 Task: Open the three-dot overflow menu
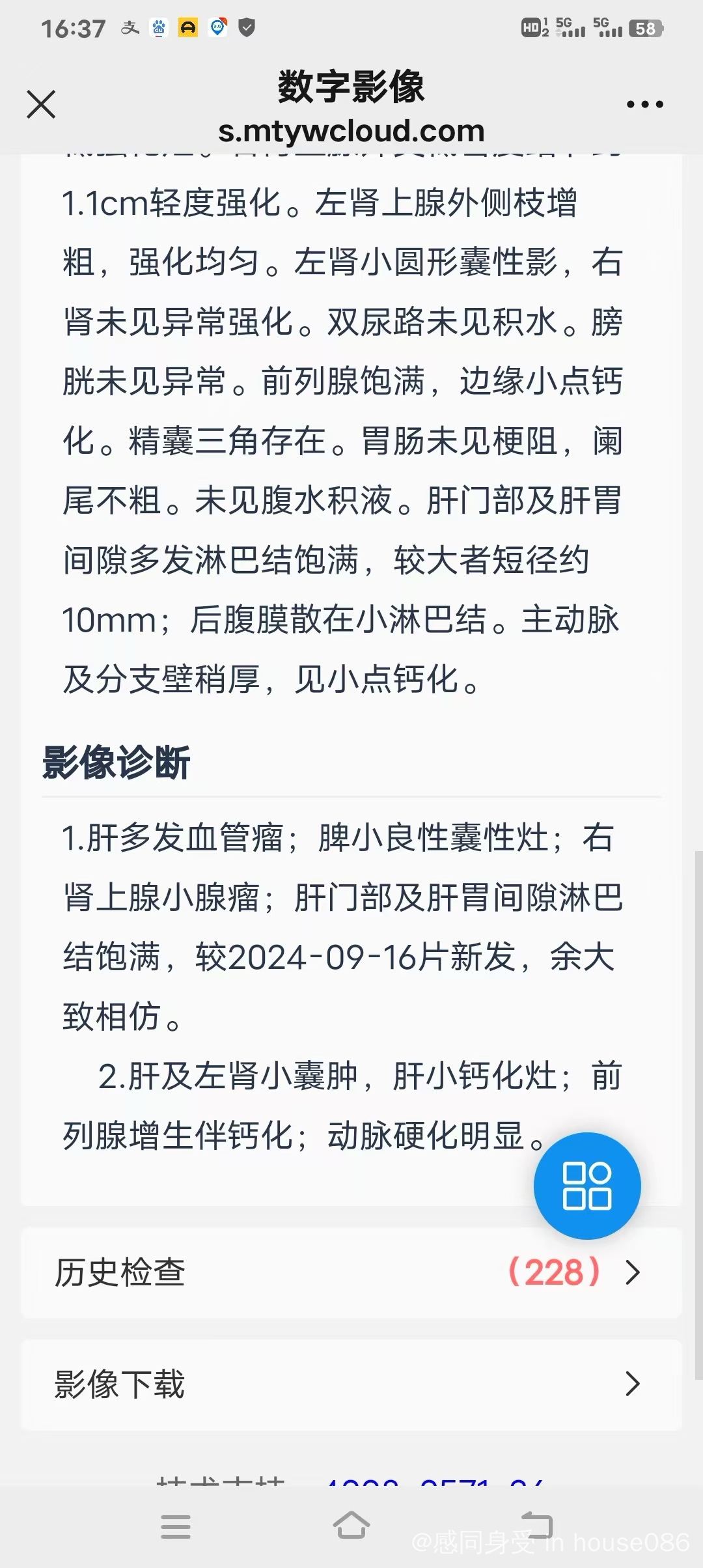[x=644, y=104]
